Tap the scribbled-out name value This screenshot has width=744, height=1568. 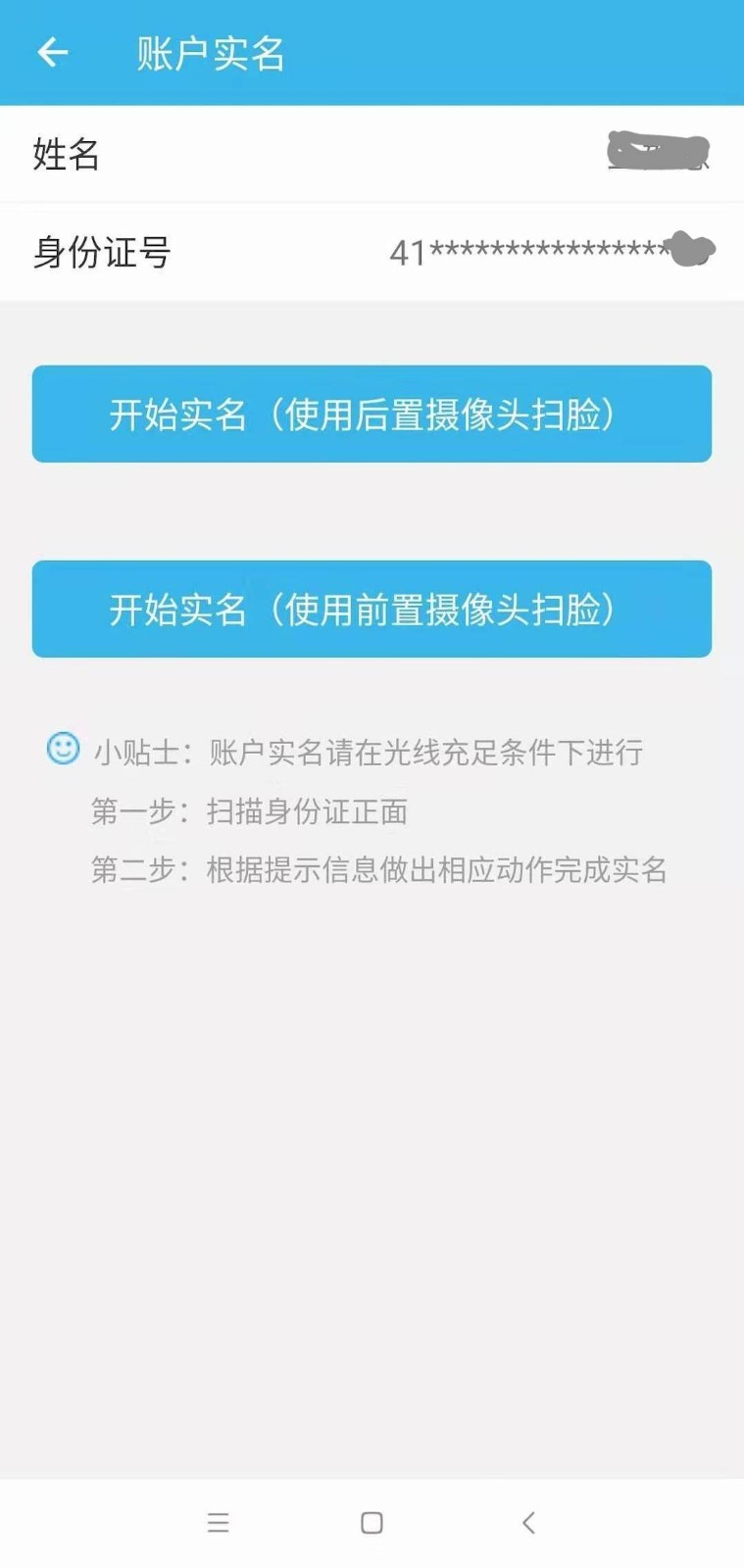point(658,152)
